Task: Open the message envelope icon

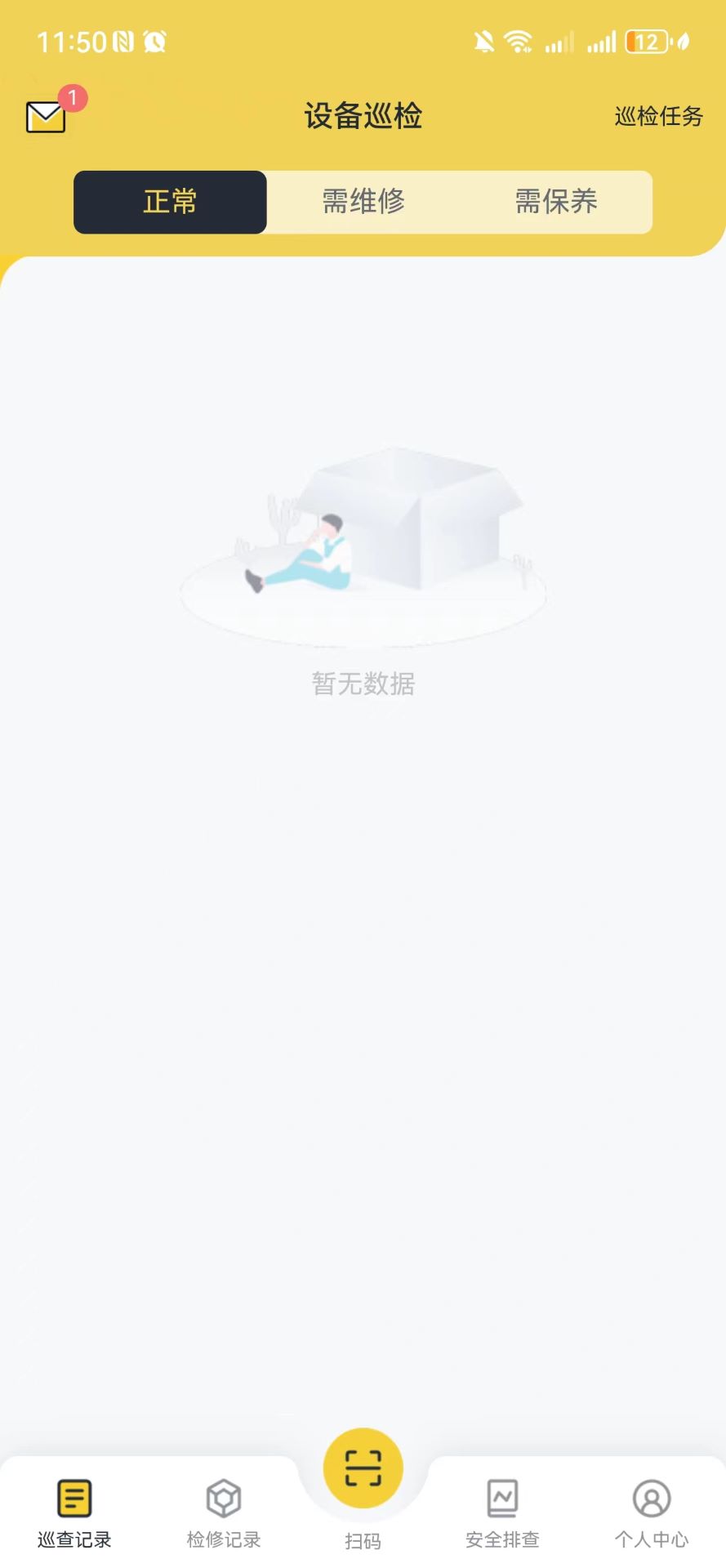Action: [45, 118]
